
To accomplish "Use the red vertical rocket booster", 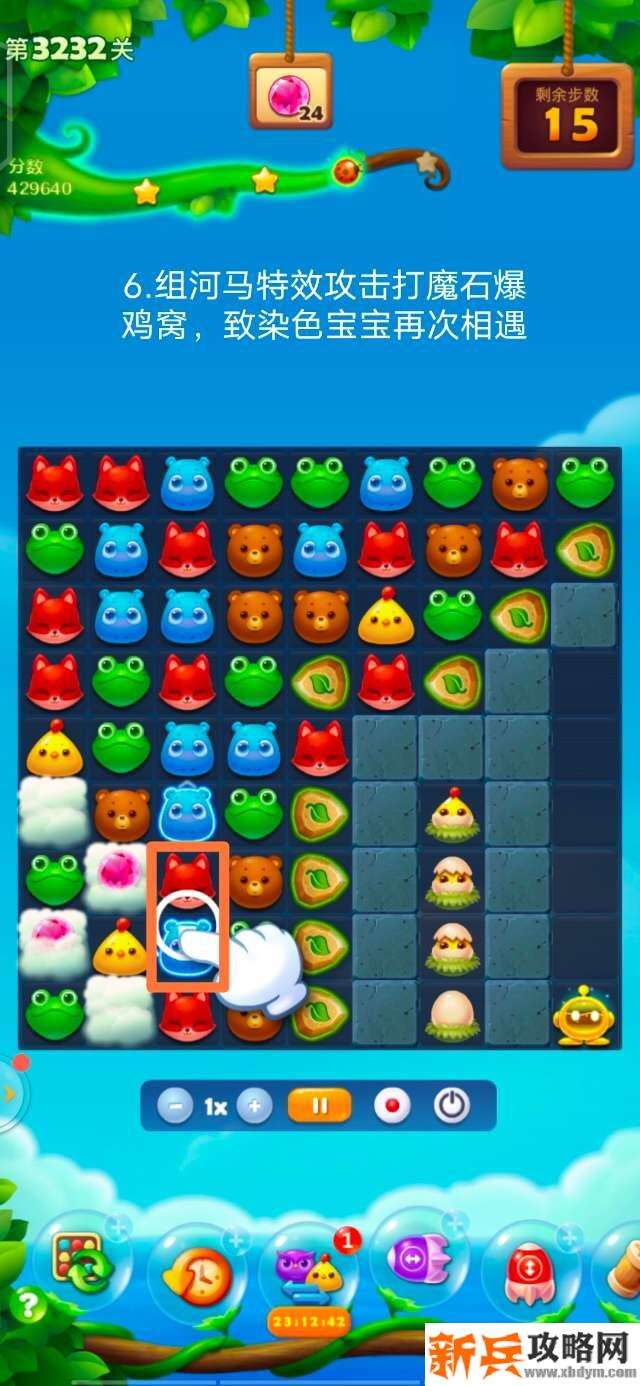I will pyautogui.click(x=531, y=1268).
